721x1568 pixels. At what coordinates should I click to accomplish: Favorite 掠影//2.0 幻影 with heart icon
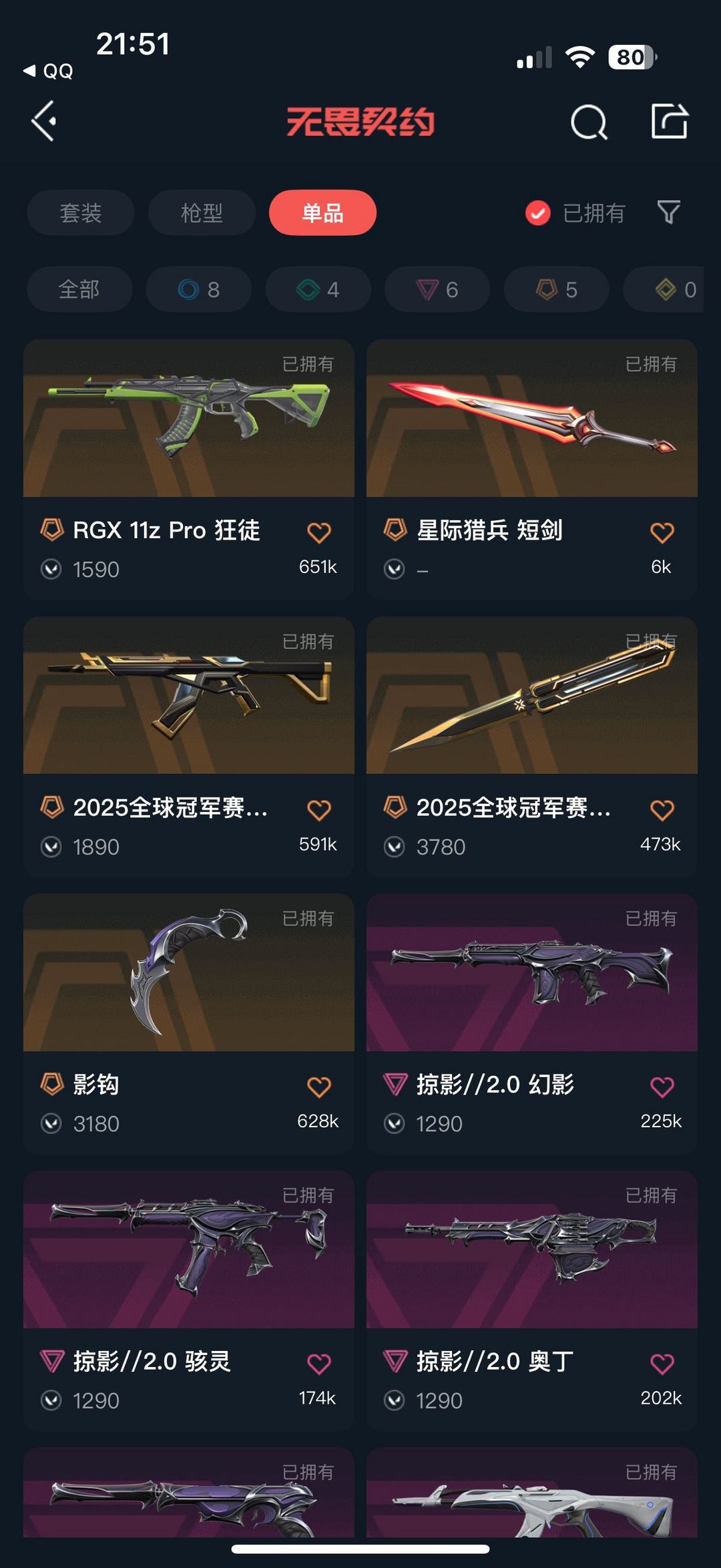[662, 1087]
